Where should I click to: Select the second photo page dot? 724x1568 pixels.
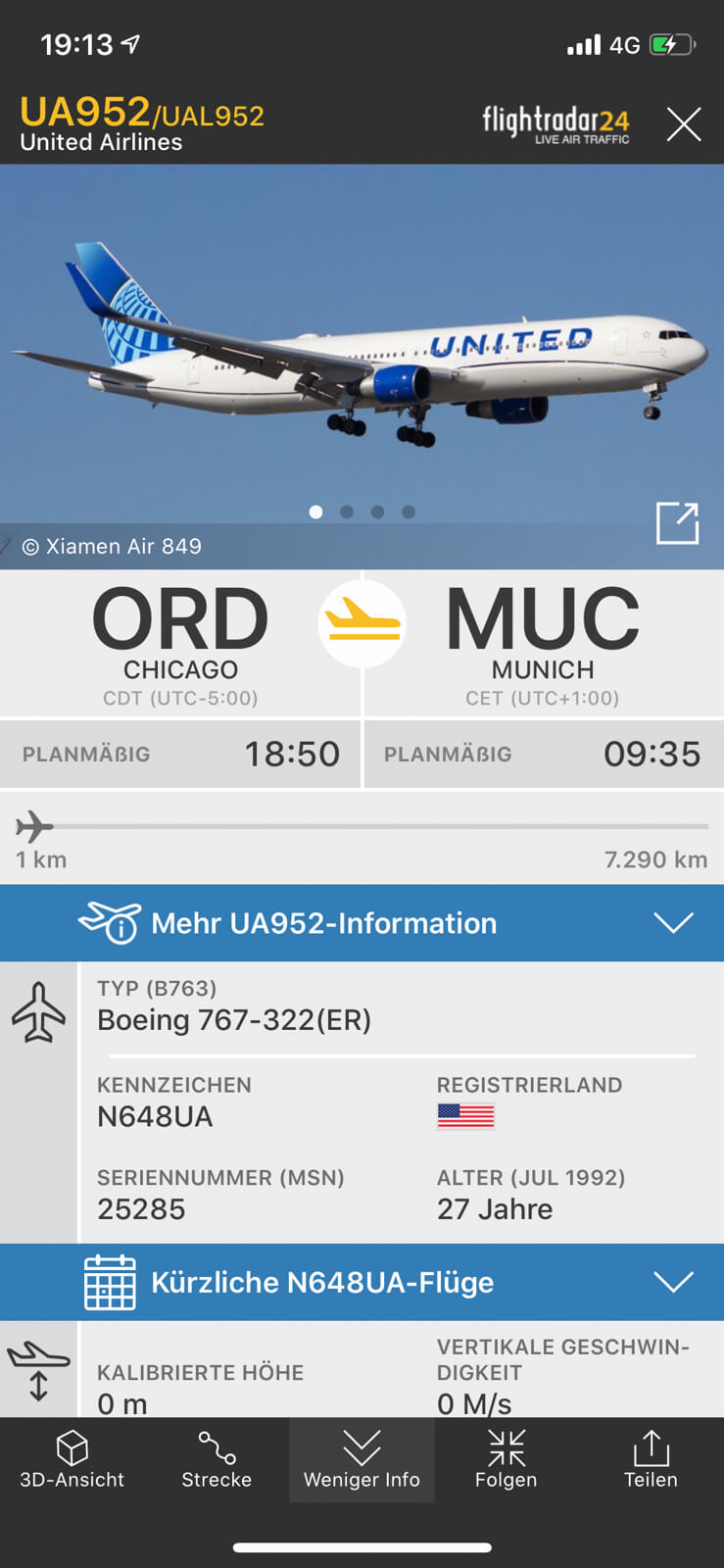[347, 512]
